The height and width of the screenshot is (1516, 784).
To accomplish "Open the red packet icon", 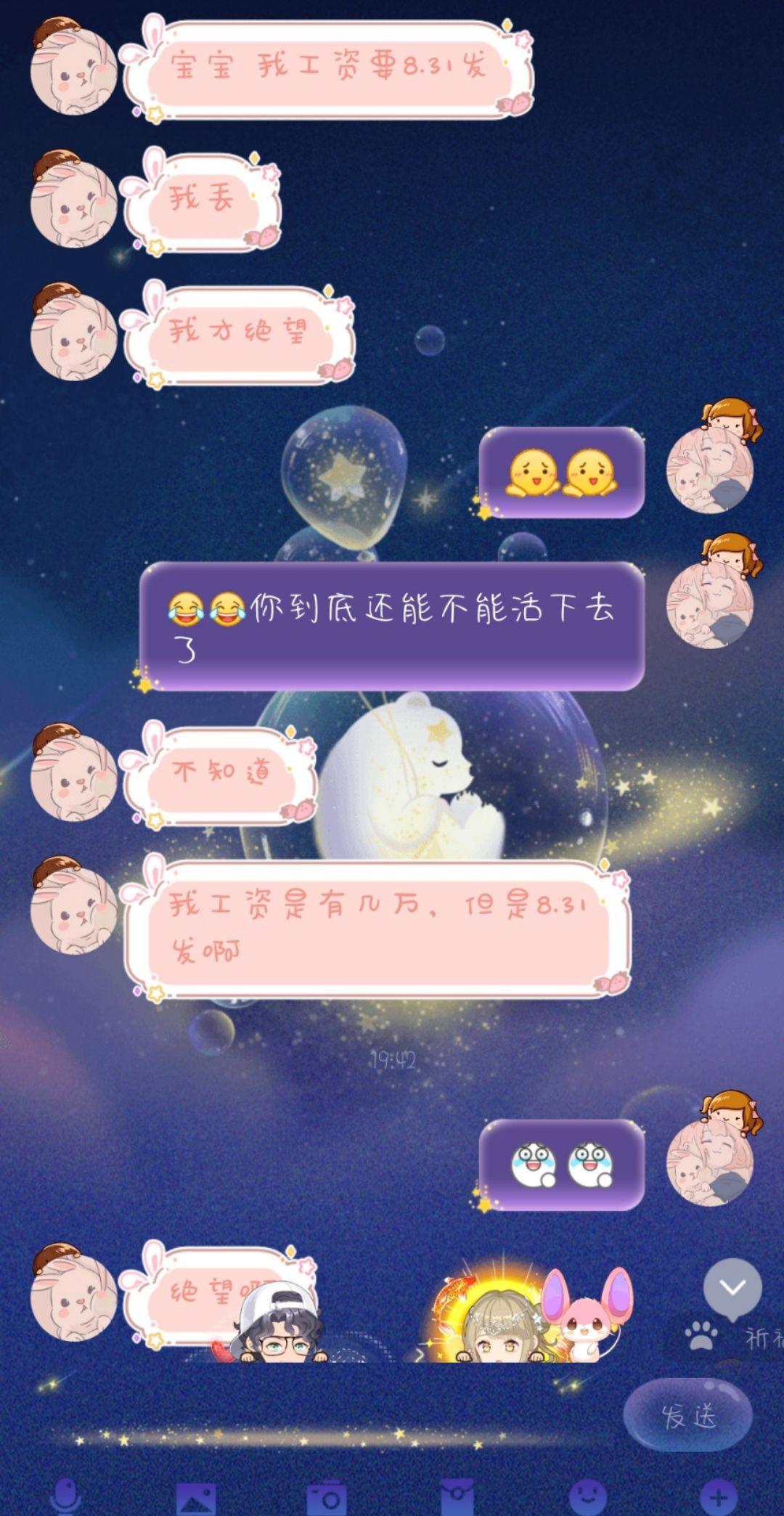I will tap(457, 1497).
